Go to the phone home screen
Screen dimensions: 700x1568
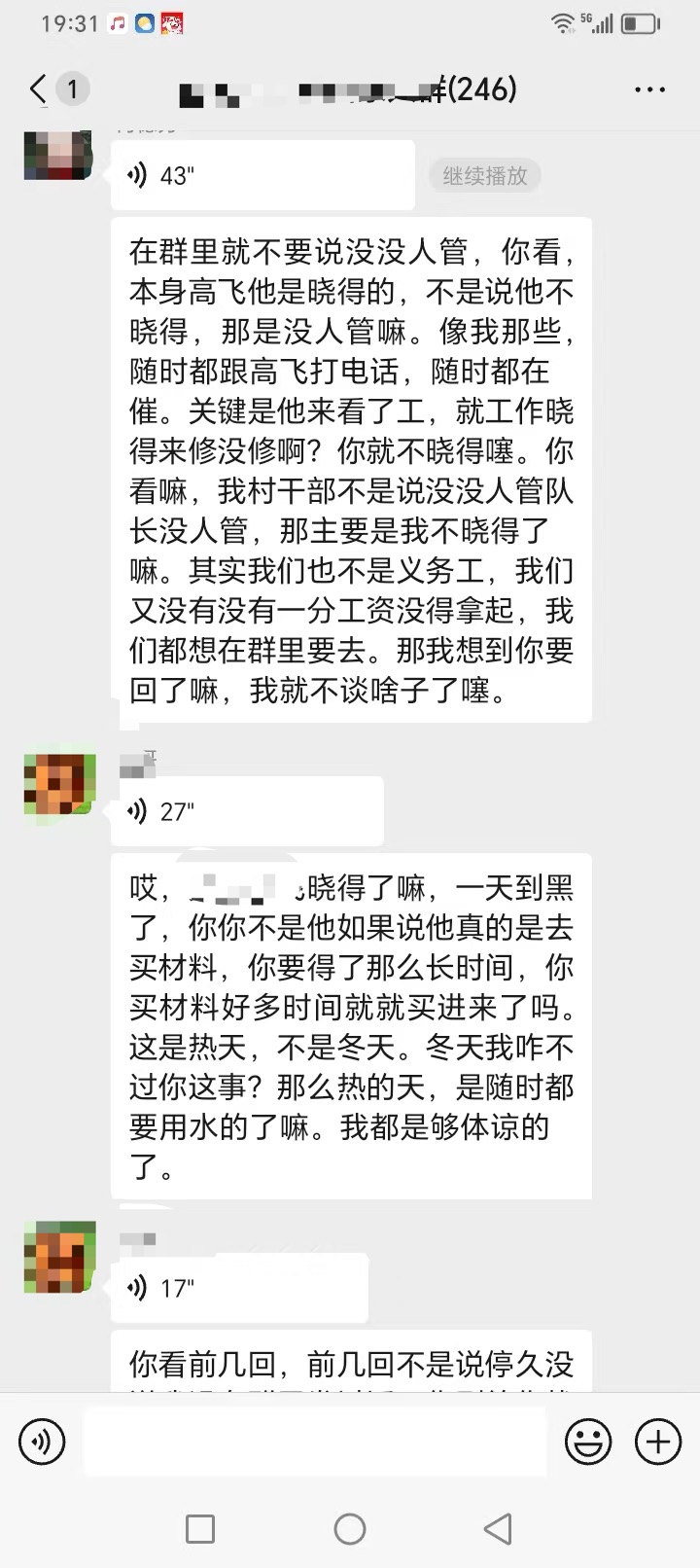pos(350,1529)
